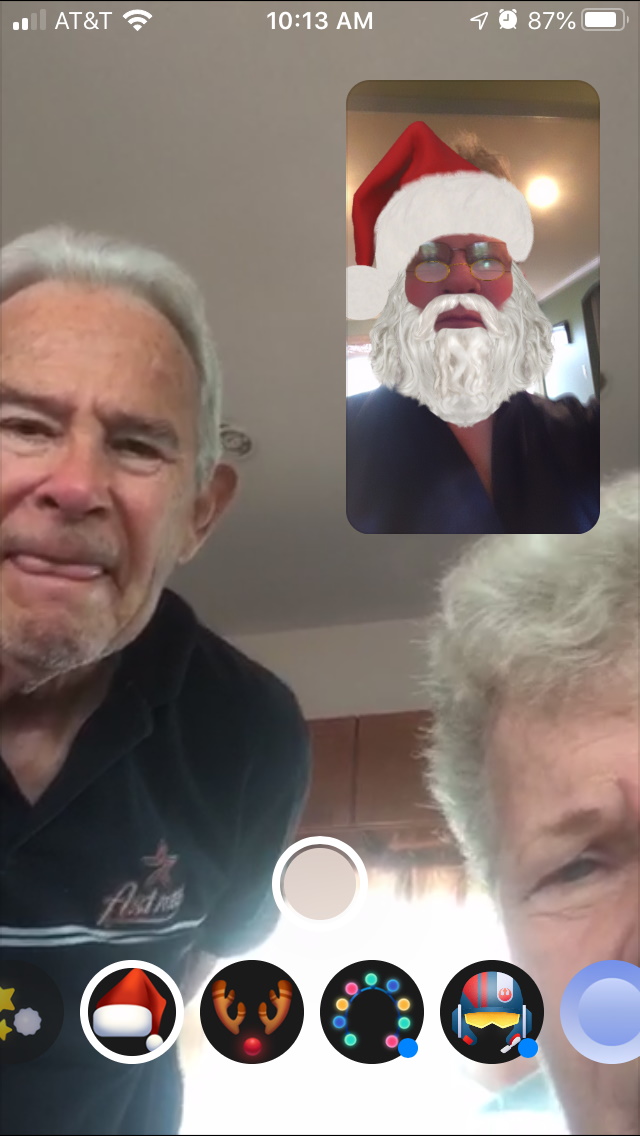Pick the pilot helmet effect
Viewport: 640px width, 1136px height.
(491, 1012)
